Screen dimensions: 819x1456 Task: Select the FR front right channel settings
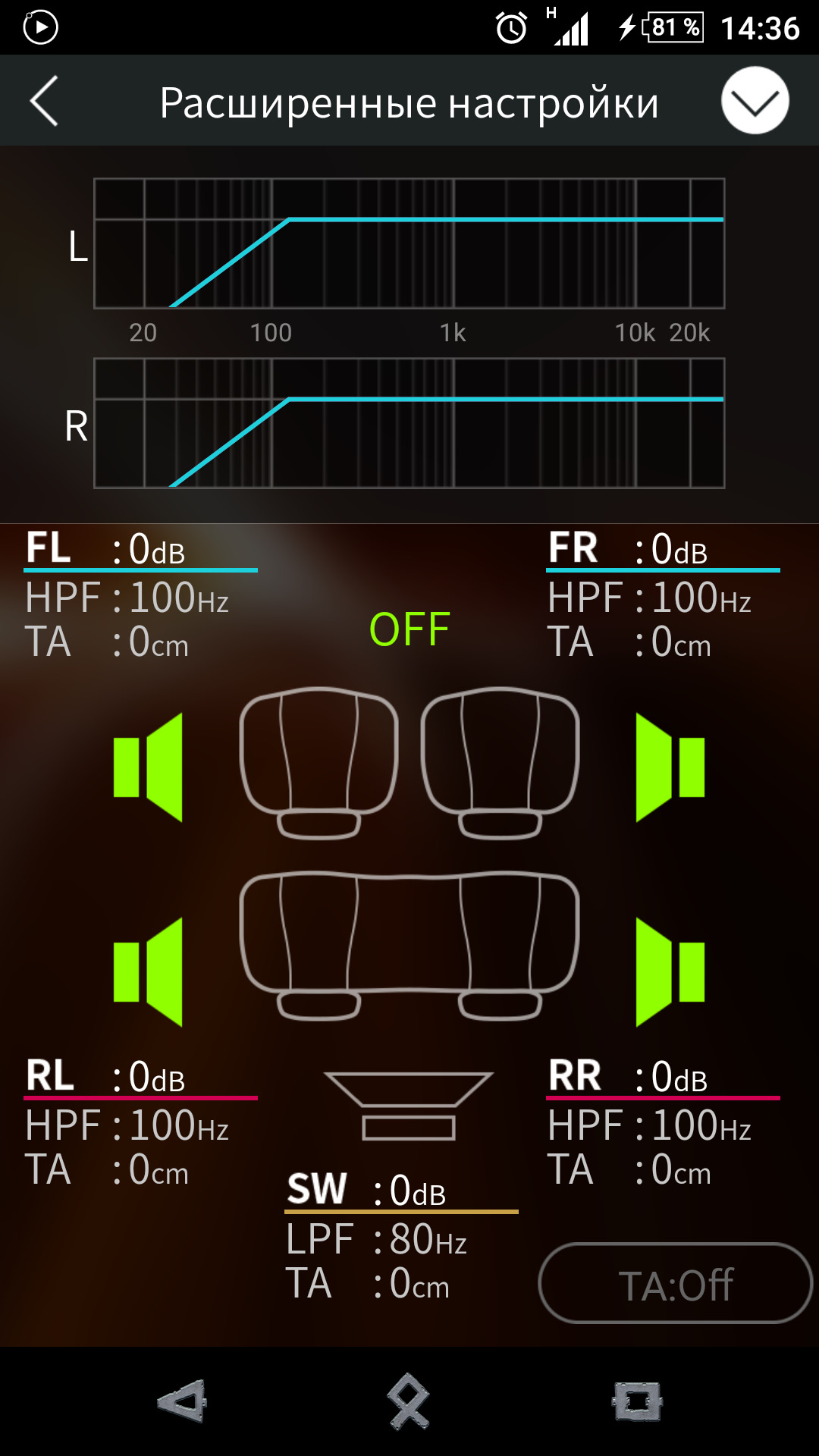(x=663, y=595)
